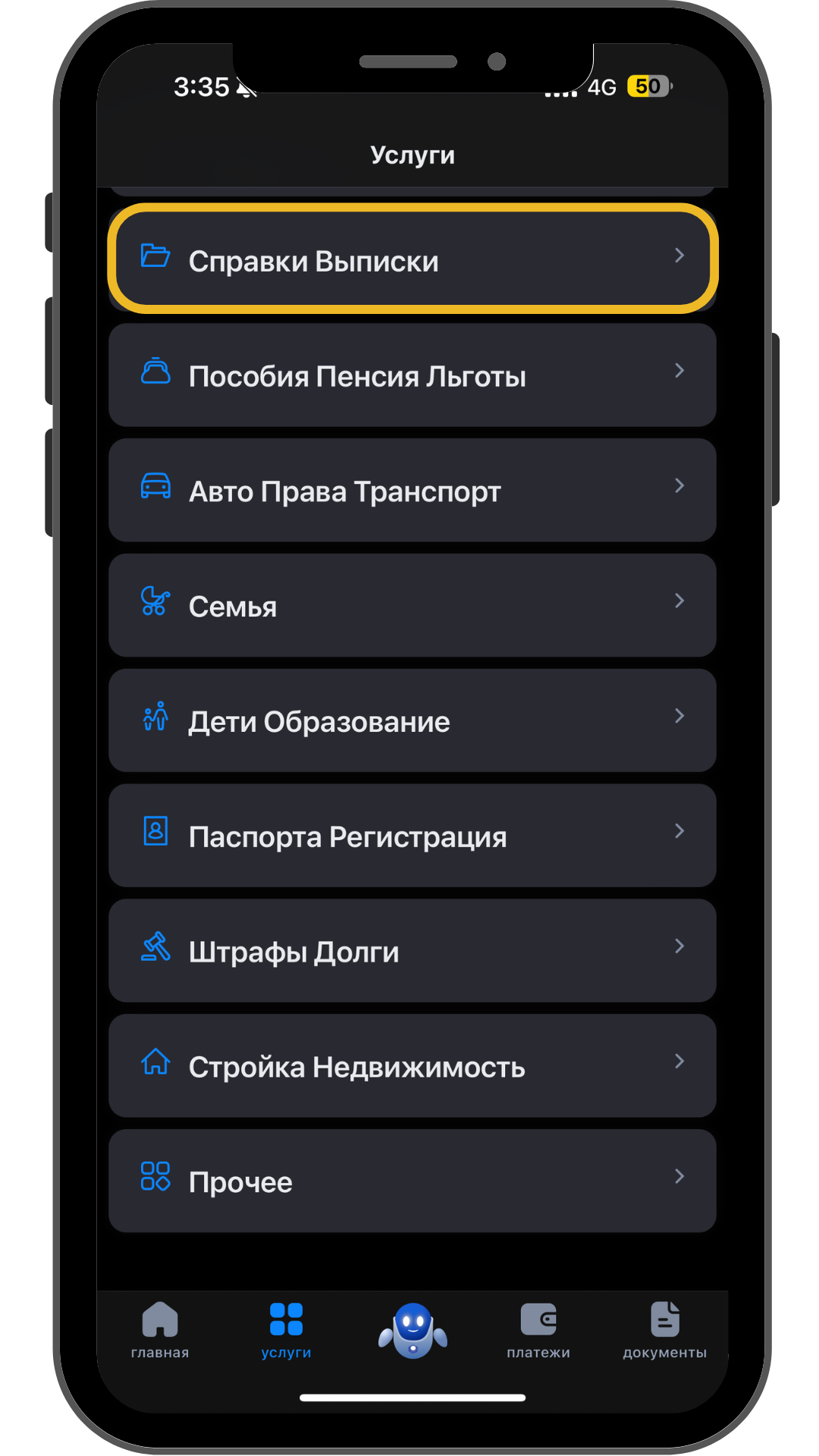Screen dimensions: 819x1456
Task: Select the Прочее row
Action: click(x=412, y=1181)
